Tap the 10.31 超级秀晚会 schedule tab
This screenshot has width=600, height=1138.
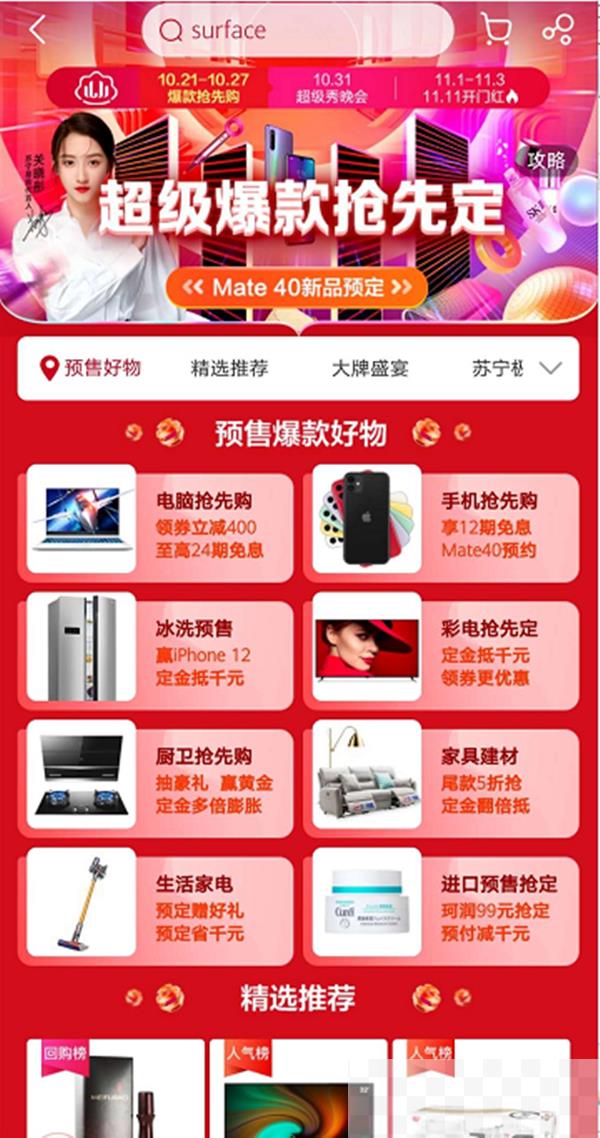click(x=331, y=87)
